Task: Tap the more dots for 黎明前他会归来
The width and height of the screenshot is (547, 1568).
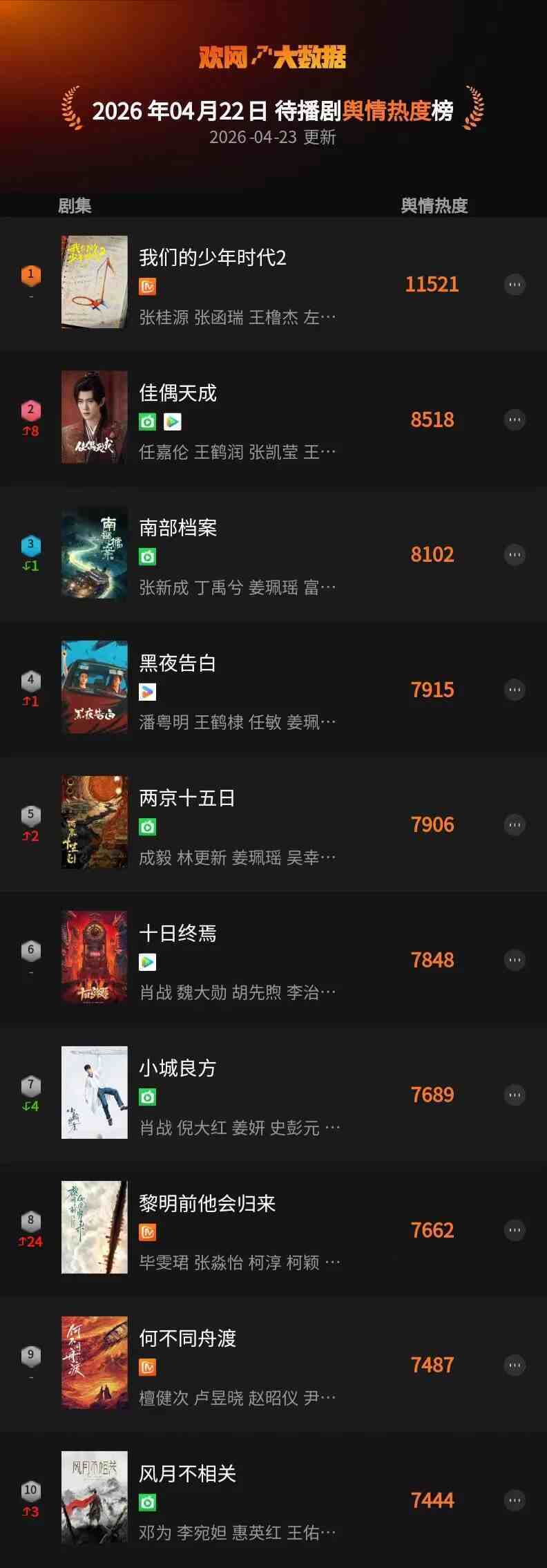Action: [515, 1230]
